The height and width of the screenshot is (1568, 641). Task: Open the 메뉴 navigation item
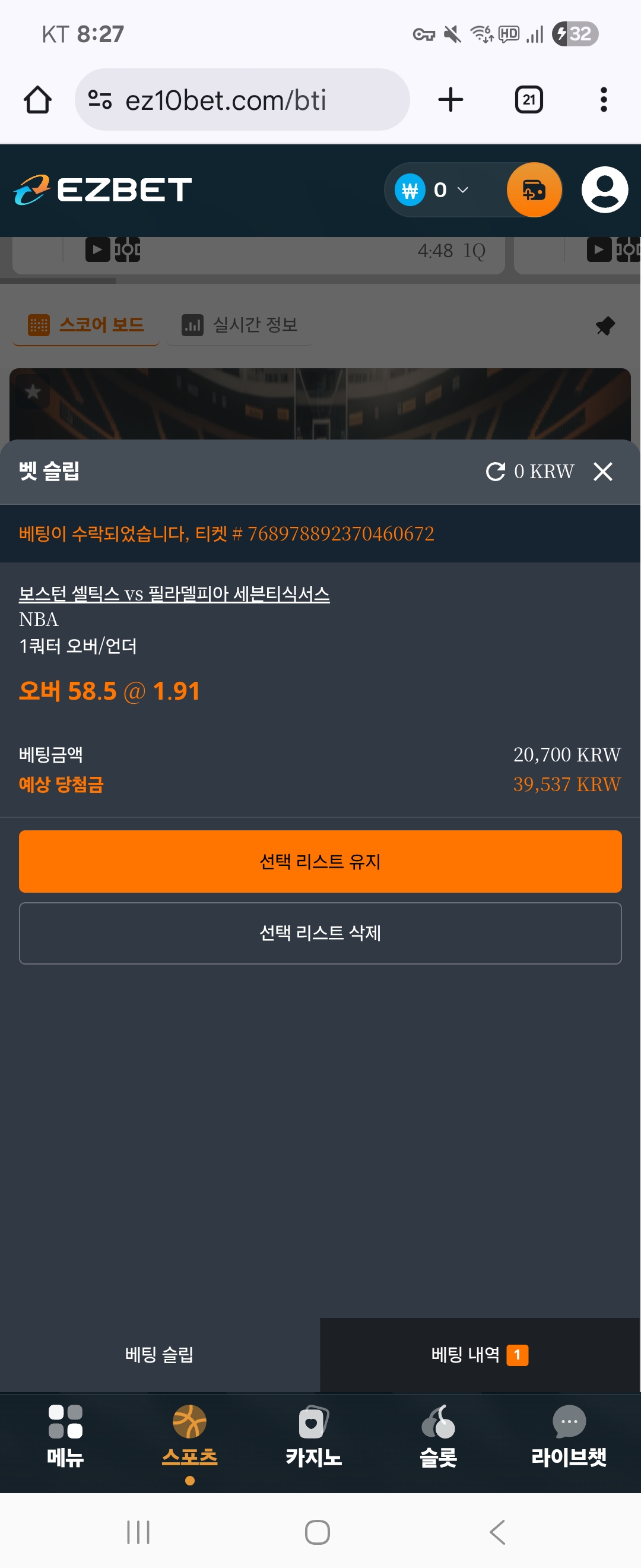click(x=65, y=1437)
